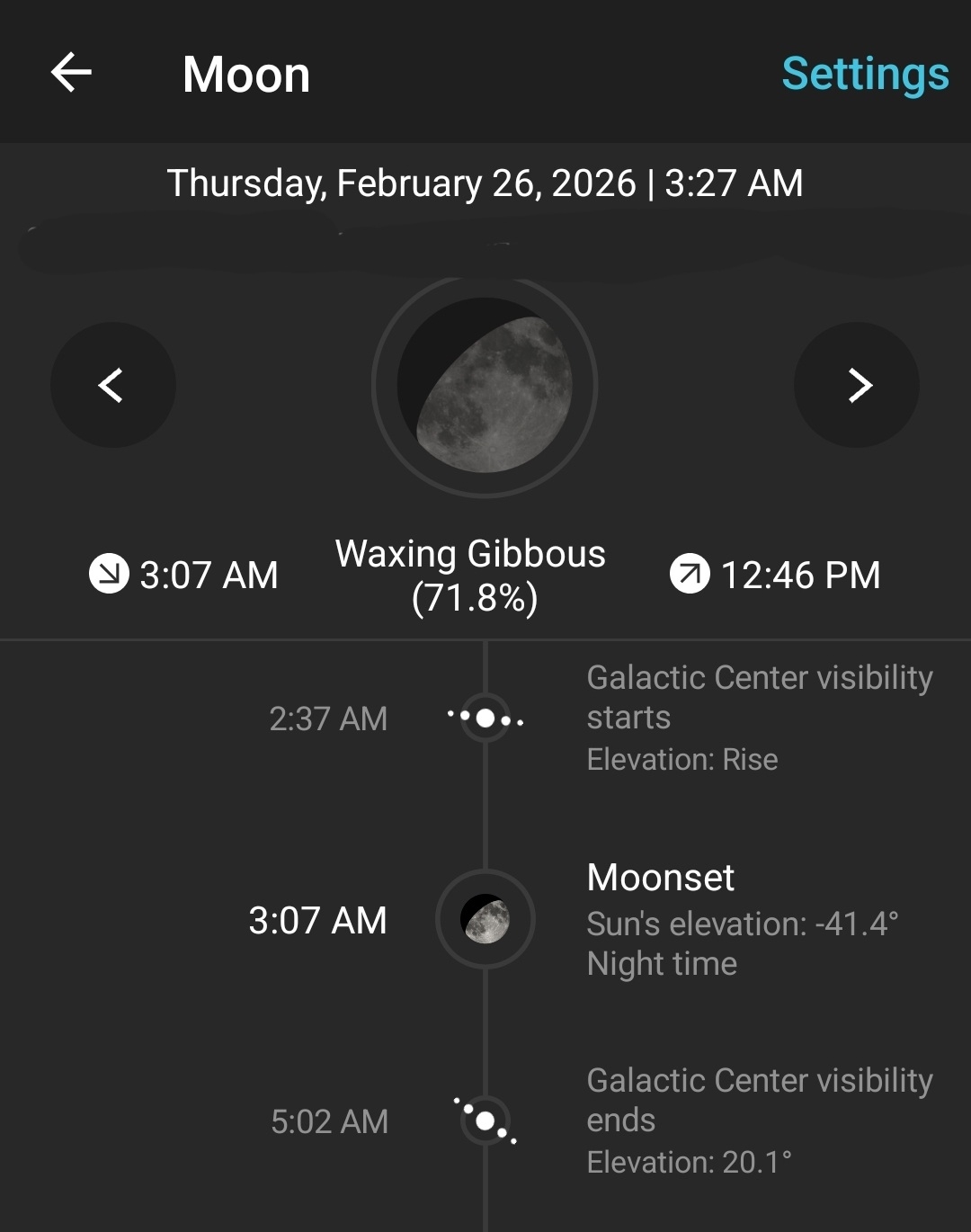Tap the date and time header
This screenshot has height=1232, width=971.
(485, 183)
